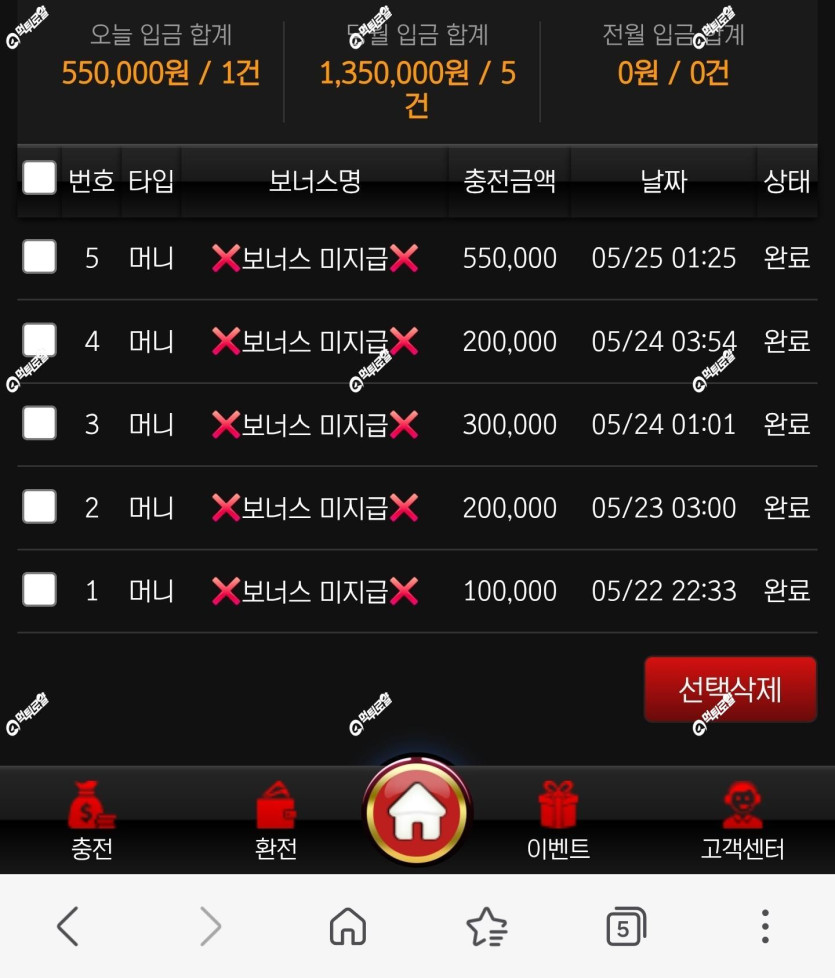835x978 pixels.
Task: Tap the red home button in bottom bar
Action: [x=417, y=811]
